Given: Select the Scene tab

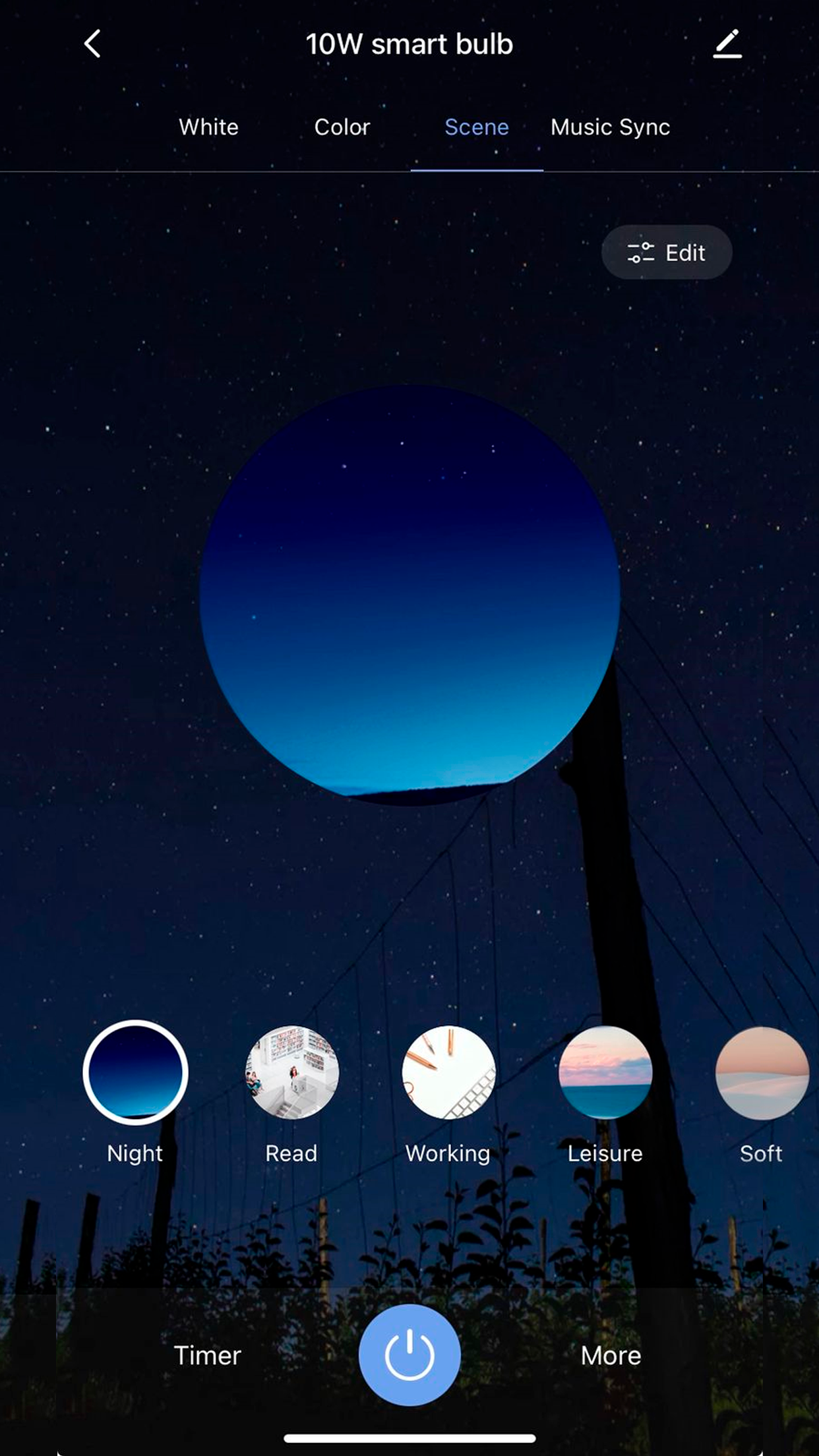Looking at the screenshot, I should point(476,127).
